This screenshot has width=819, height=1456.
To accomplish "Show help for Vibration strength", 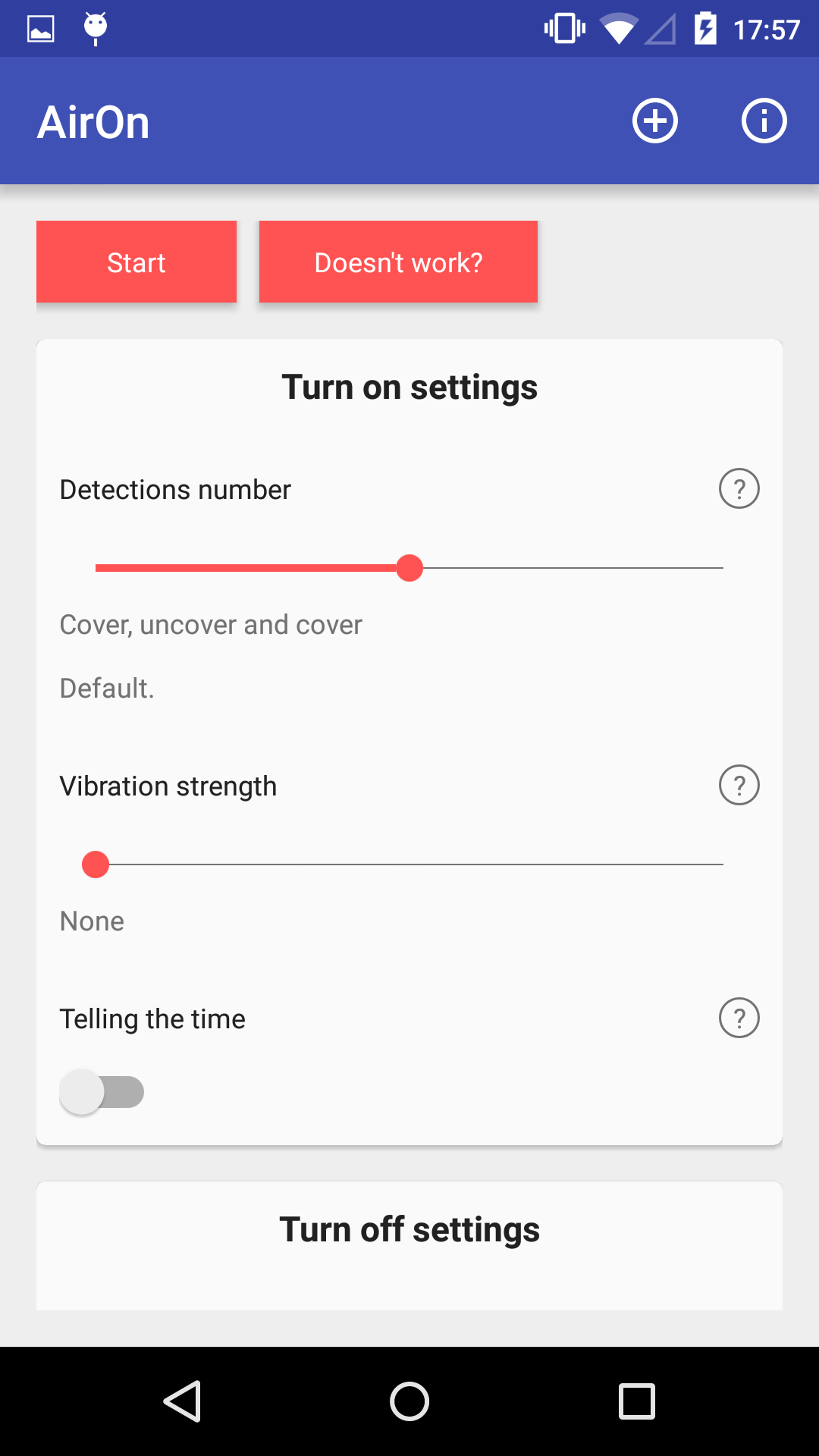I will (x=739, y=786).
